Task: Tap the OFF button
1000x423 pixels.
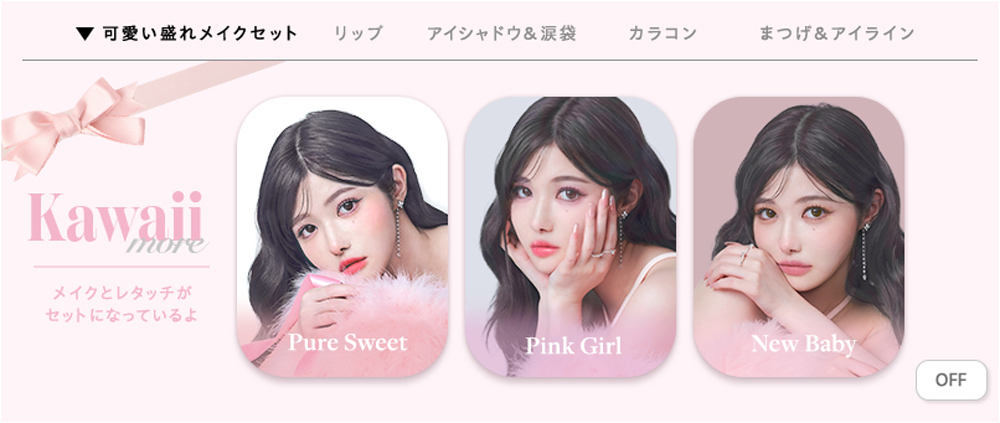Action: pyautogui.click(x=950, y=380)
